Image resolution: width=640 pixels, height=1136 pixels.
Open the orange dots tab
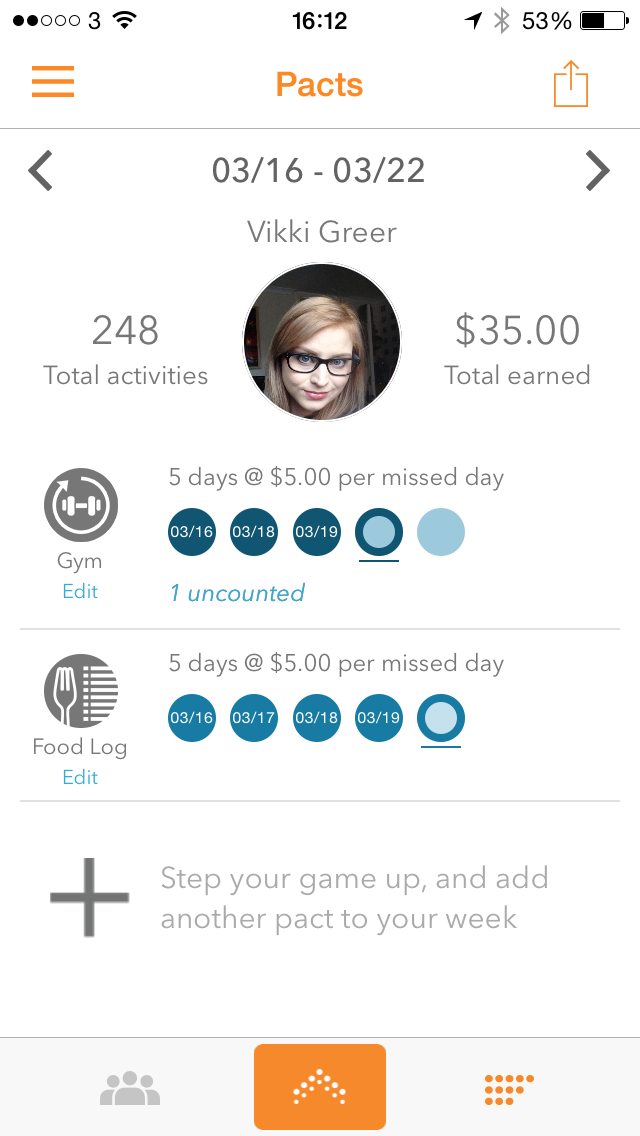[x=509, y=1087]
